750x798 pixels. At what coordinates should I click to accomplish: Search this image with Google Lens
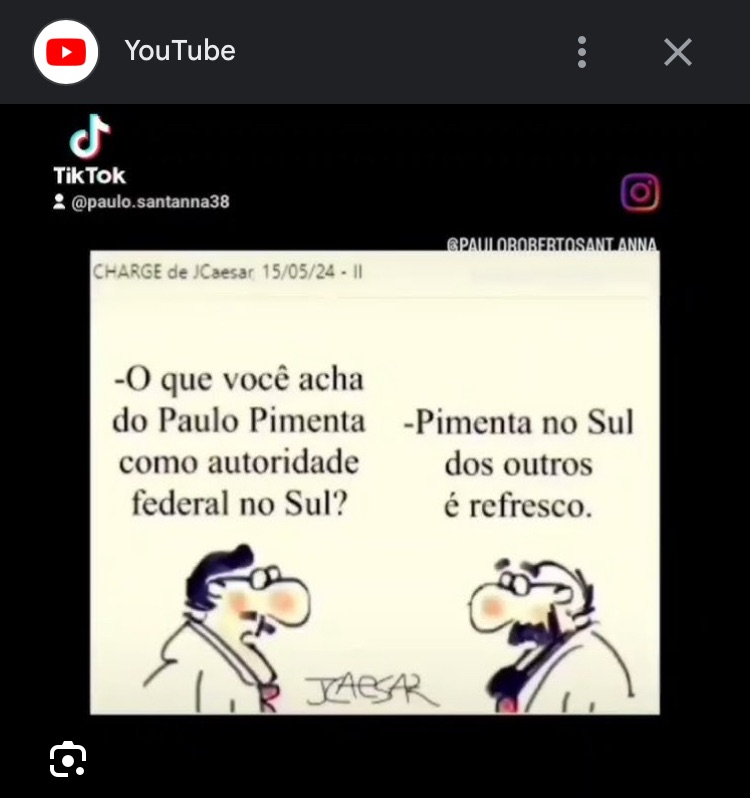(68, 759)
